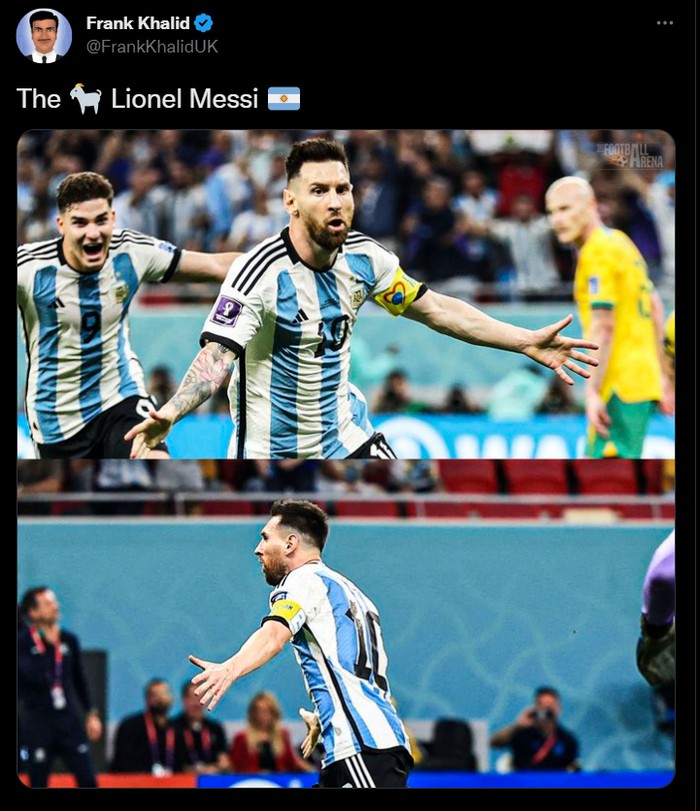The width and height of the screenshot is (700, 811).
Task: Open Frank Khalid's profile picture
Action: (43, 36)
